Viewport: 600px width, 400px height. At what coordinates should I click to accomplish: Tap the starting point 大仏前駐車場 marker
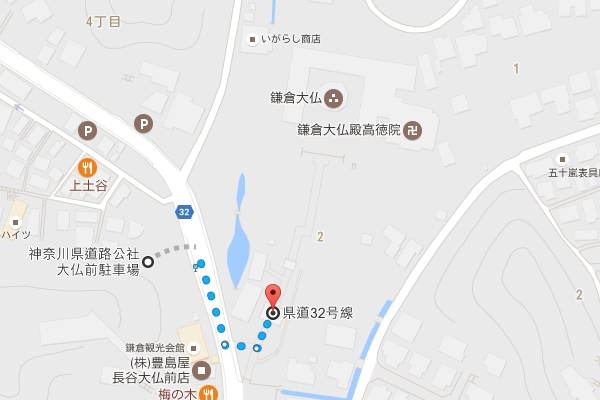coord(148,262)
